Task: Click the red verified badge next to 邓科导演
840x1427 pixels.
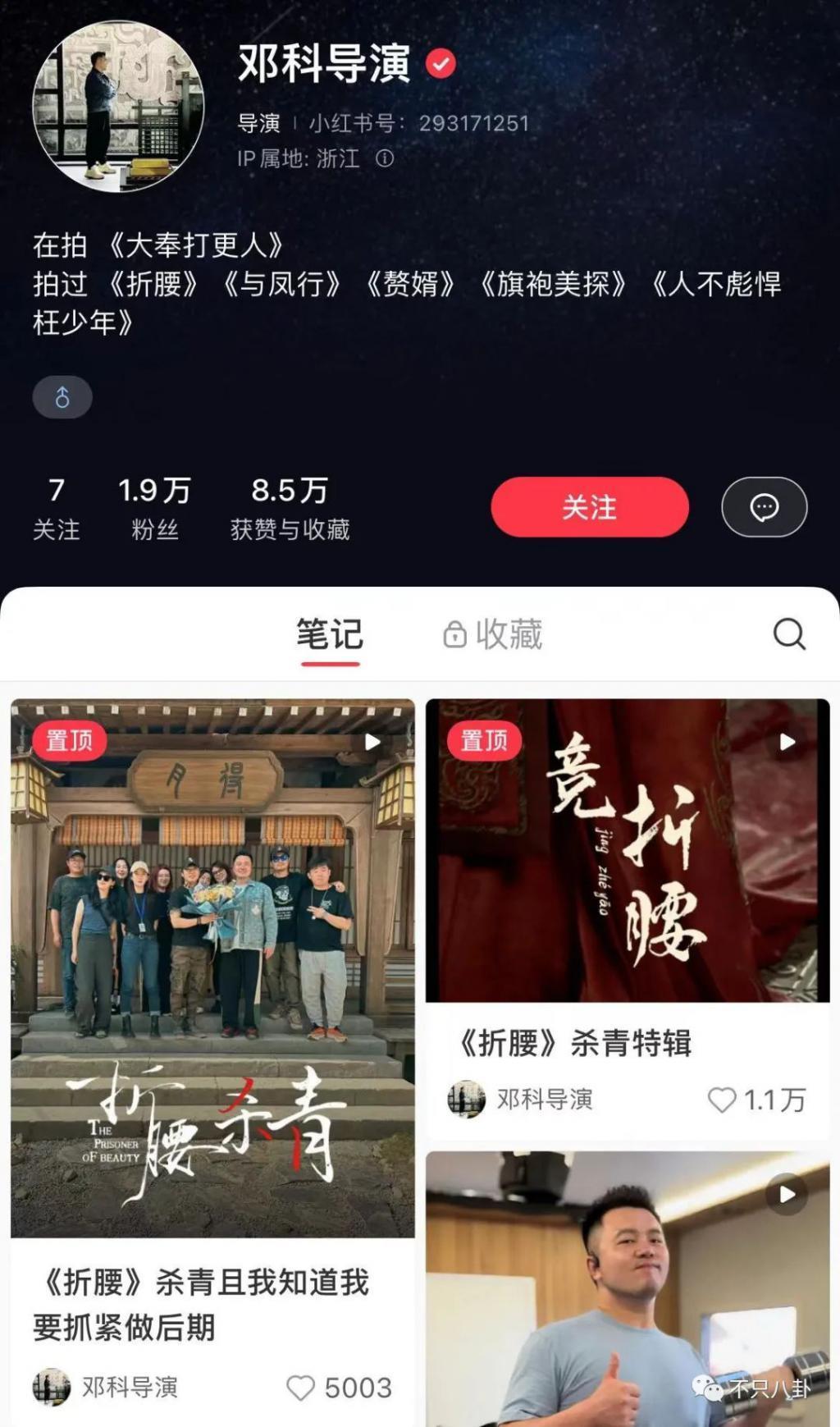Action: pyautogui.click(x=440, y=62)
